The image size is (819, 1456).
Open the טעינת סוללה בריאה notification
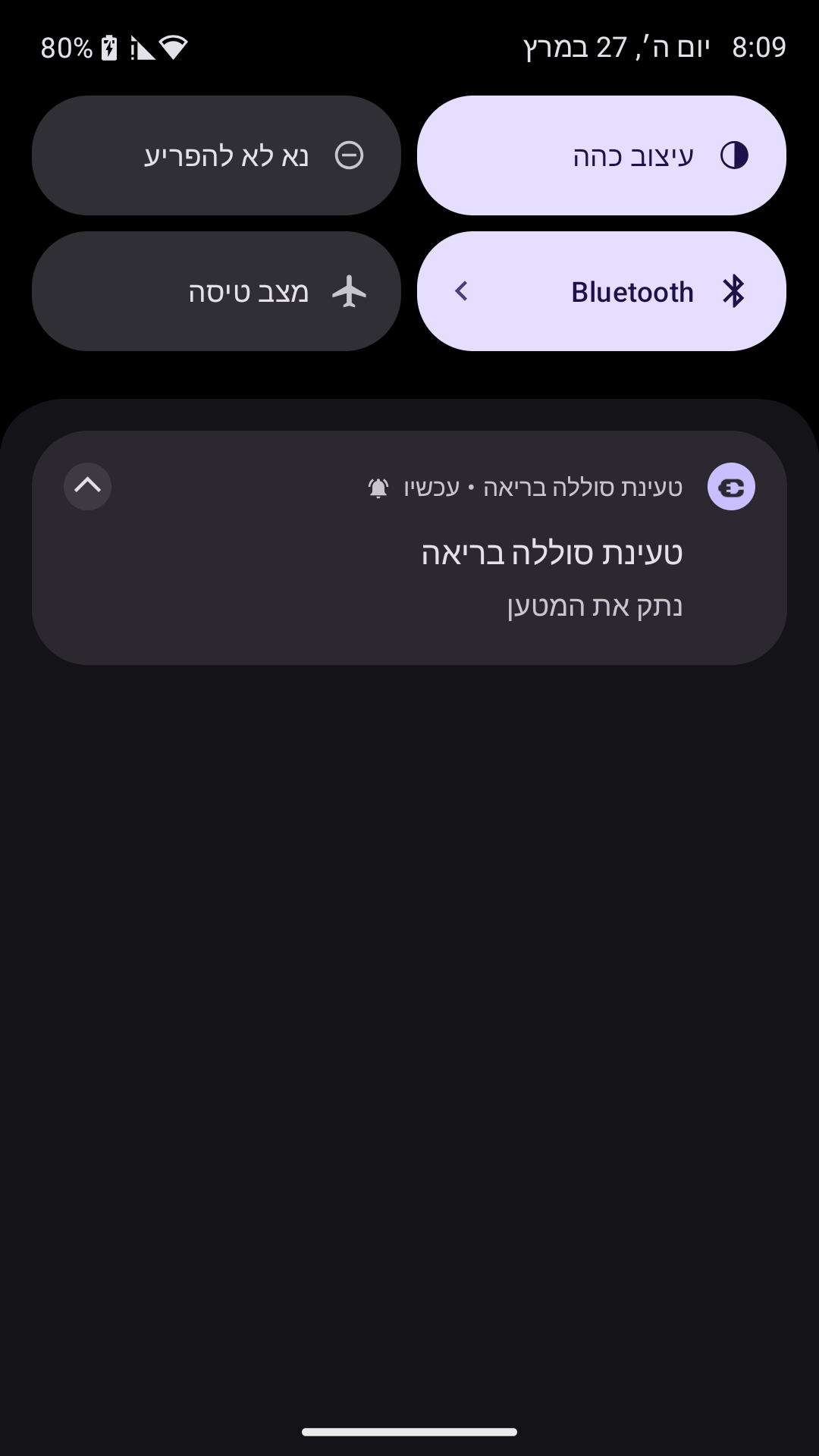tap(455, 576)
